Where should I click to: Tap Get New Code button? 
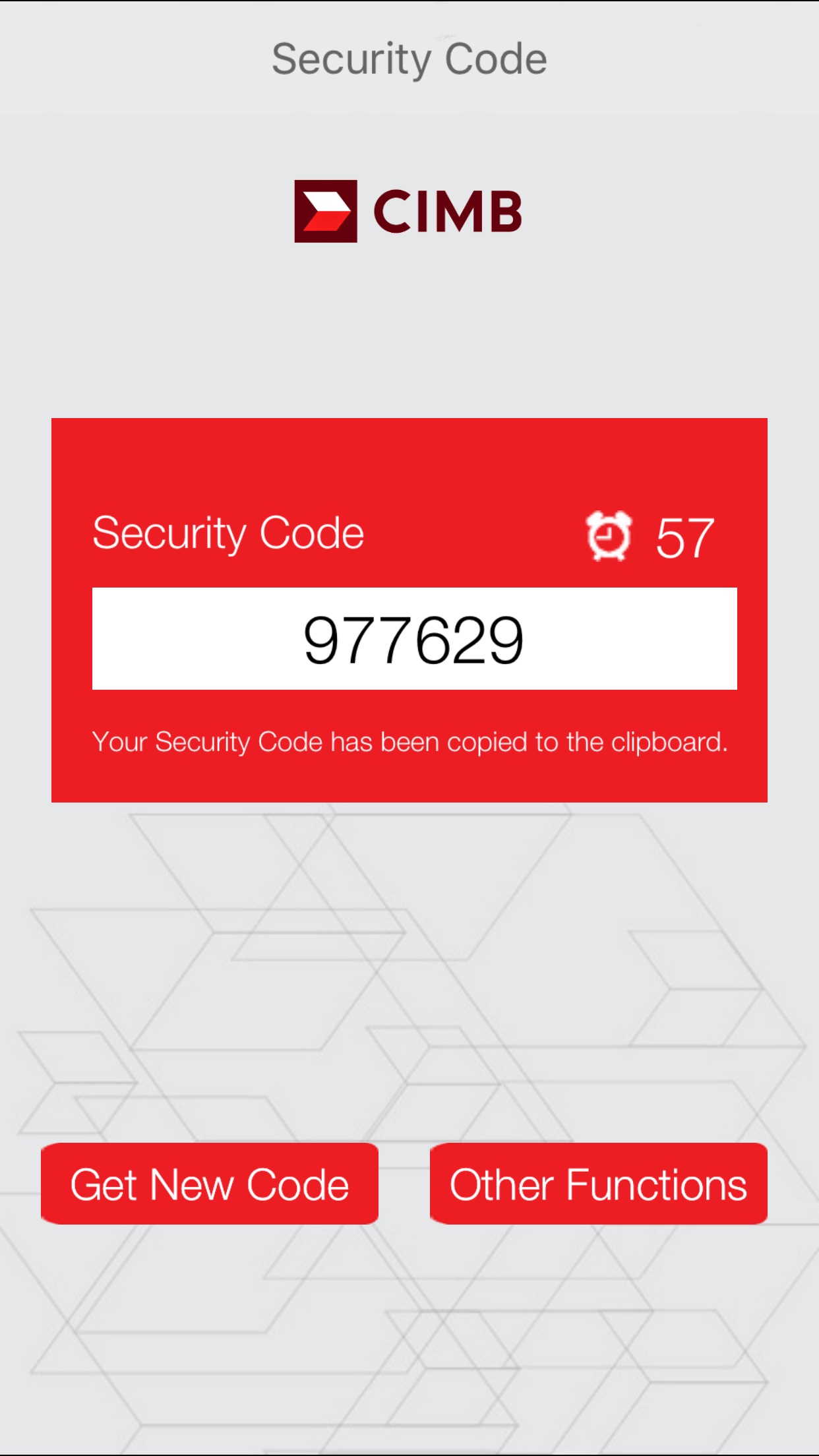[210, 1184]
